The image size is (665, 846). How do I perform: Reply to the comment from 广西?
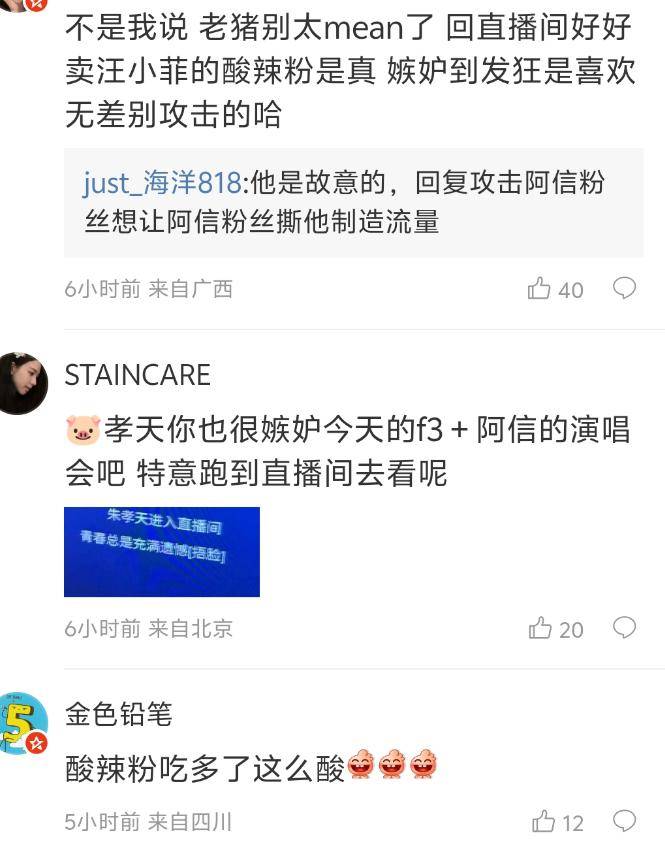(625, 289)
